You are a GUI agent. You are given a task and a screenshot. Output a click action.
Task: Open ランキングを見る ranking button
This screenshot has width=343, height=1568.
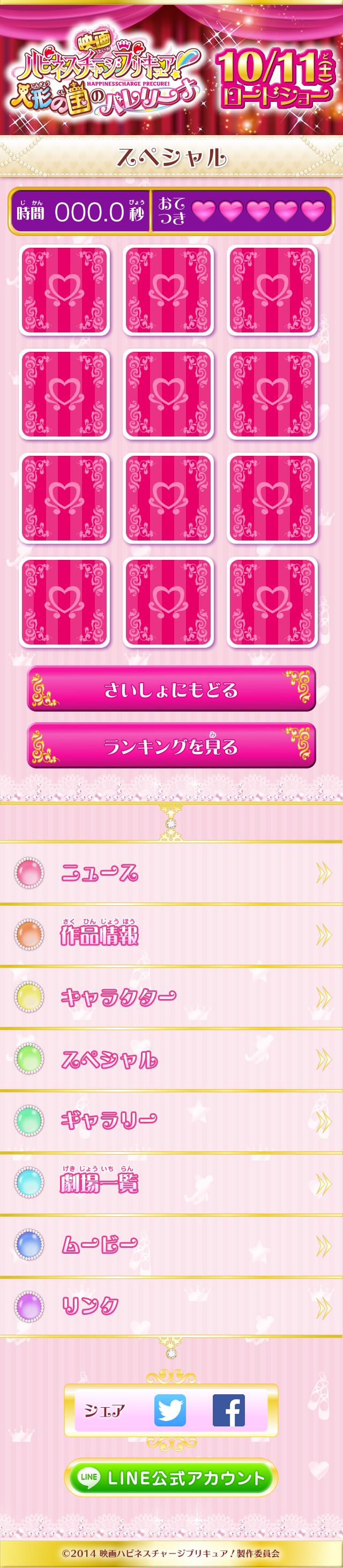(x=171, y=745)
